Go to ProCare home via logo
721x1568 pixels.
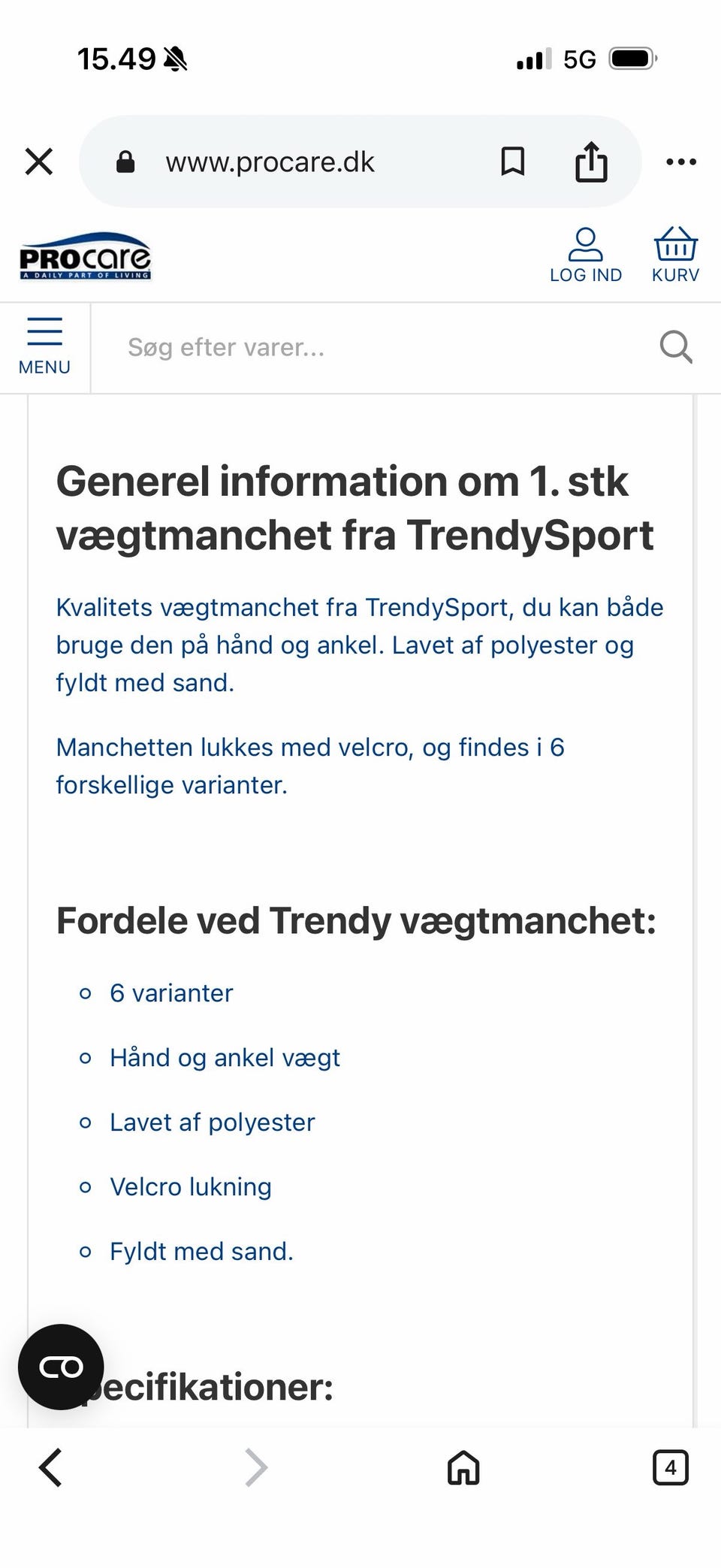85,256
